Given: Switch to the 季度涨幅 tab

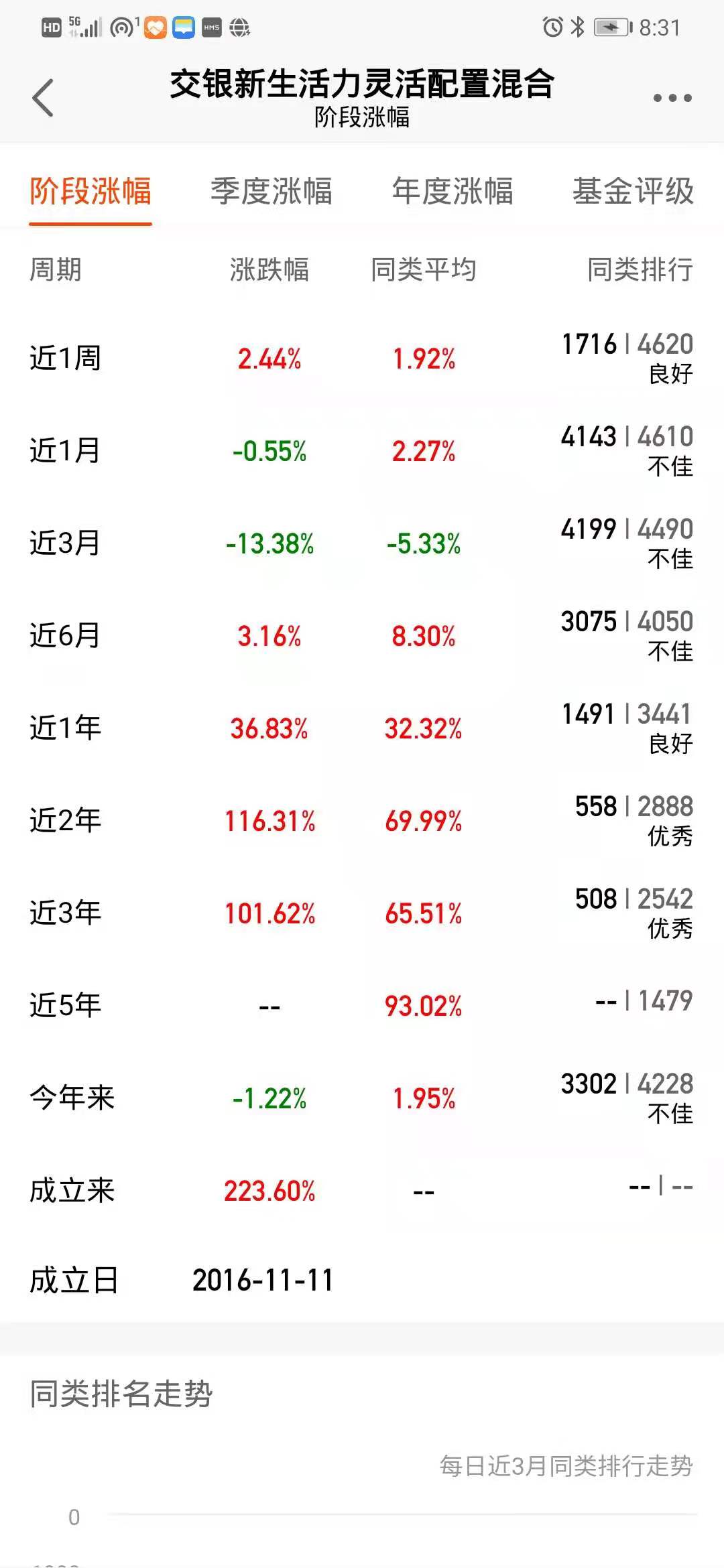Looking at the screenshot, I should tap(271, 192).
